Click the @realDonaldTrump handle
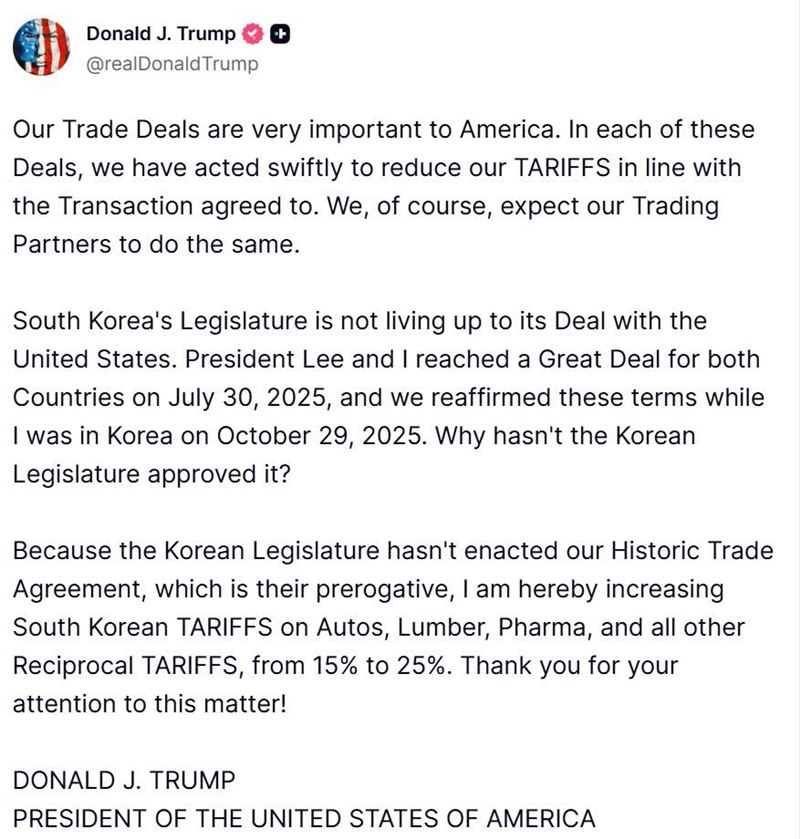Viewport: 800px width, 839px height. [171, 62]
